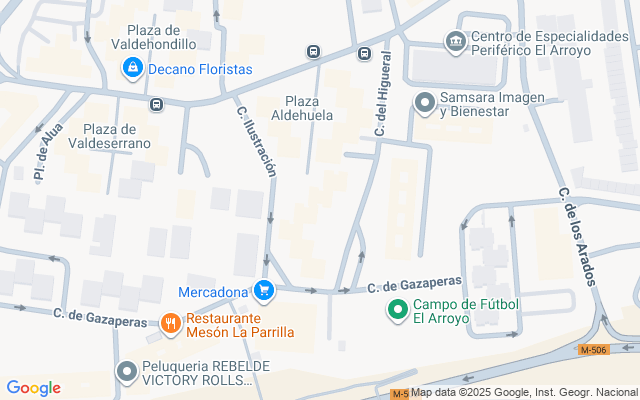The image size is (640, 400).
Task: Select the Mercadona supermarket marker
Action: 264,292
